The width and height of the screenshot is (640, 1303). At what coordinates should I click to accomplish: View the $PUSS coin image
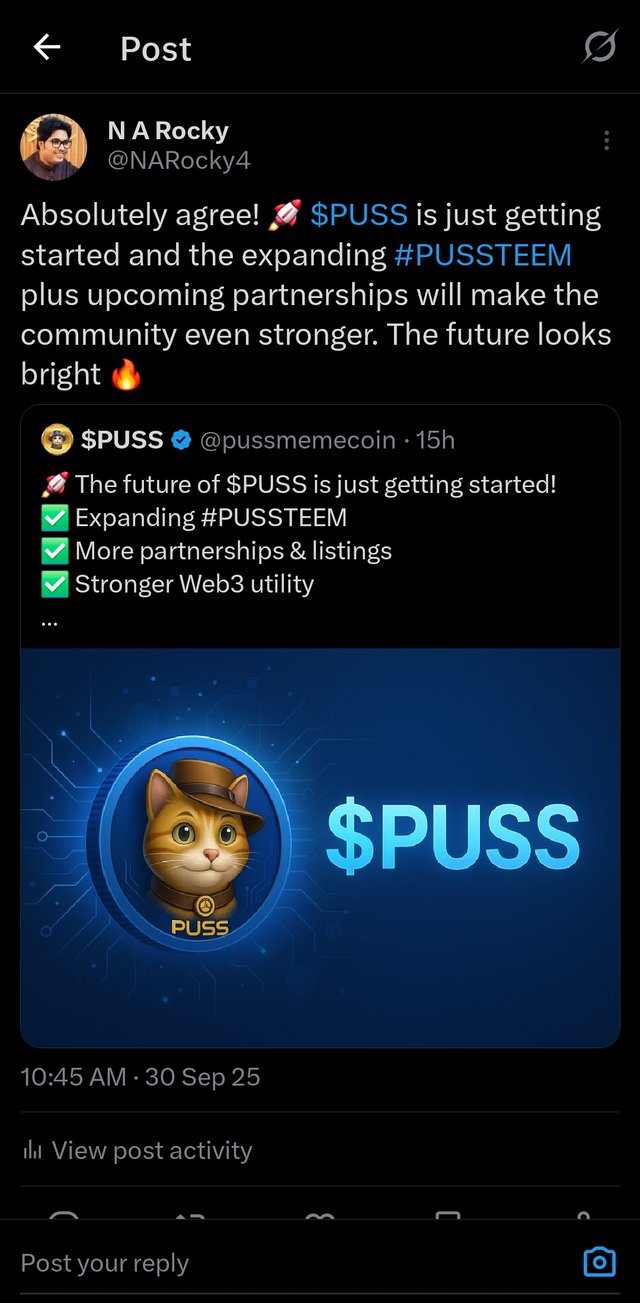[x=320, y=846]
